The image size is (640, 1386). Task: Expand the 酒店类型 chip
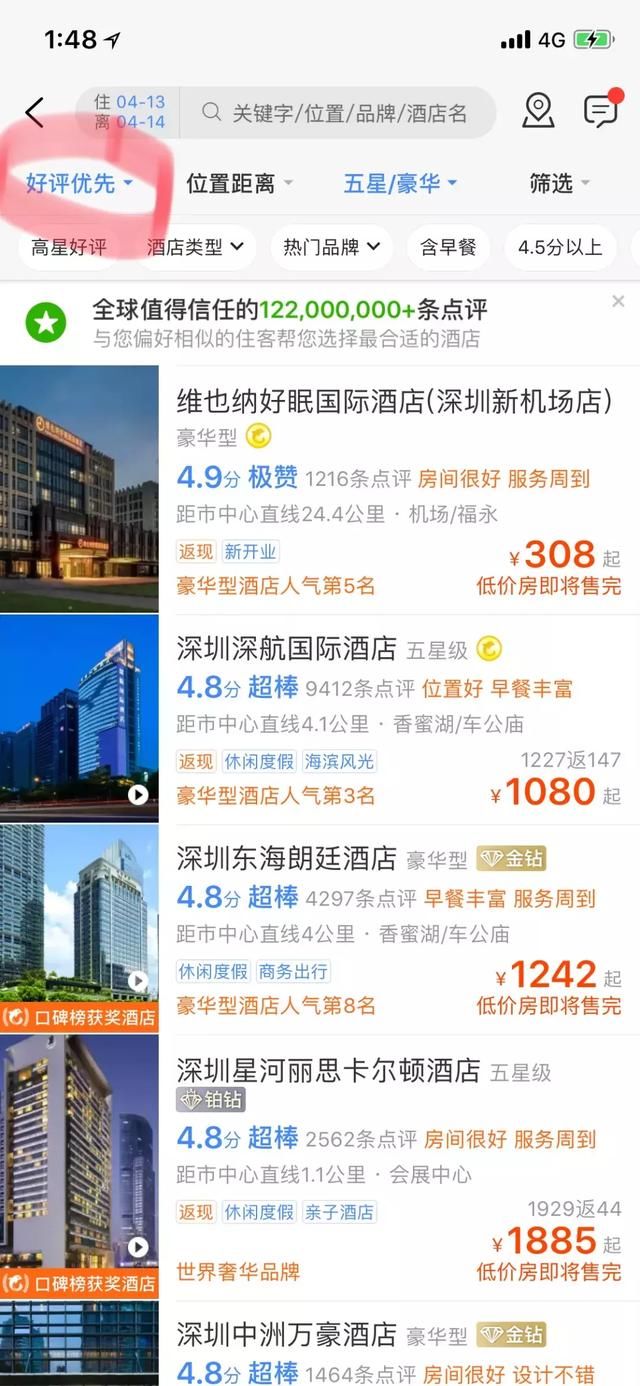(195, 248)
